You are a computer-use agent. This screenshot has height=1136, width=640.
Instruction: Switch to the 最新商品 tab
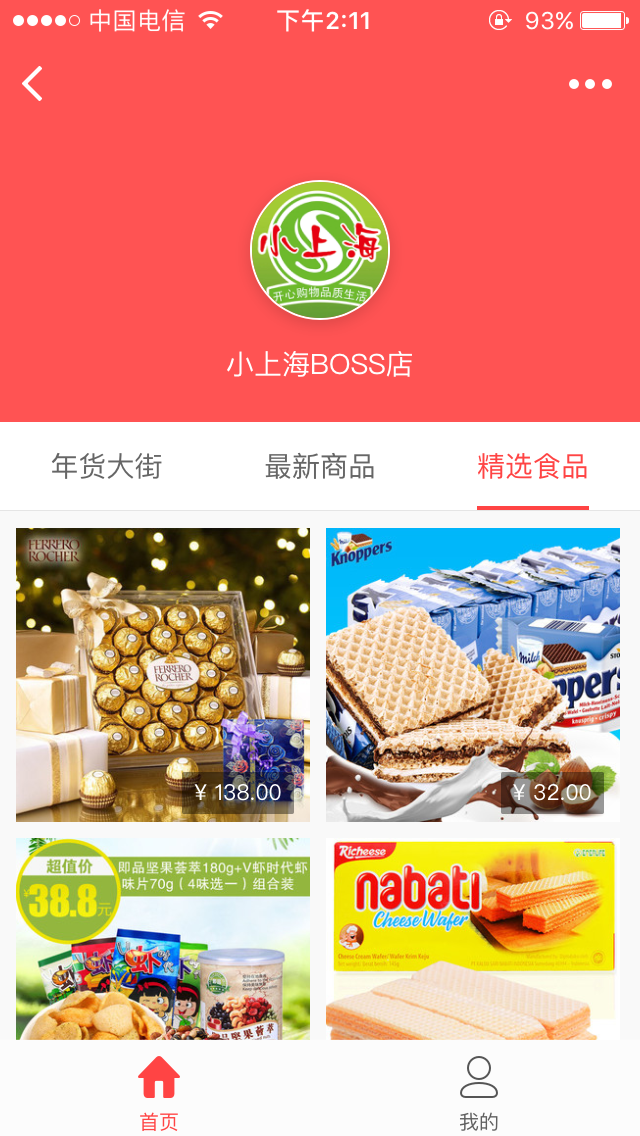319,466
